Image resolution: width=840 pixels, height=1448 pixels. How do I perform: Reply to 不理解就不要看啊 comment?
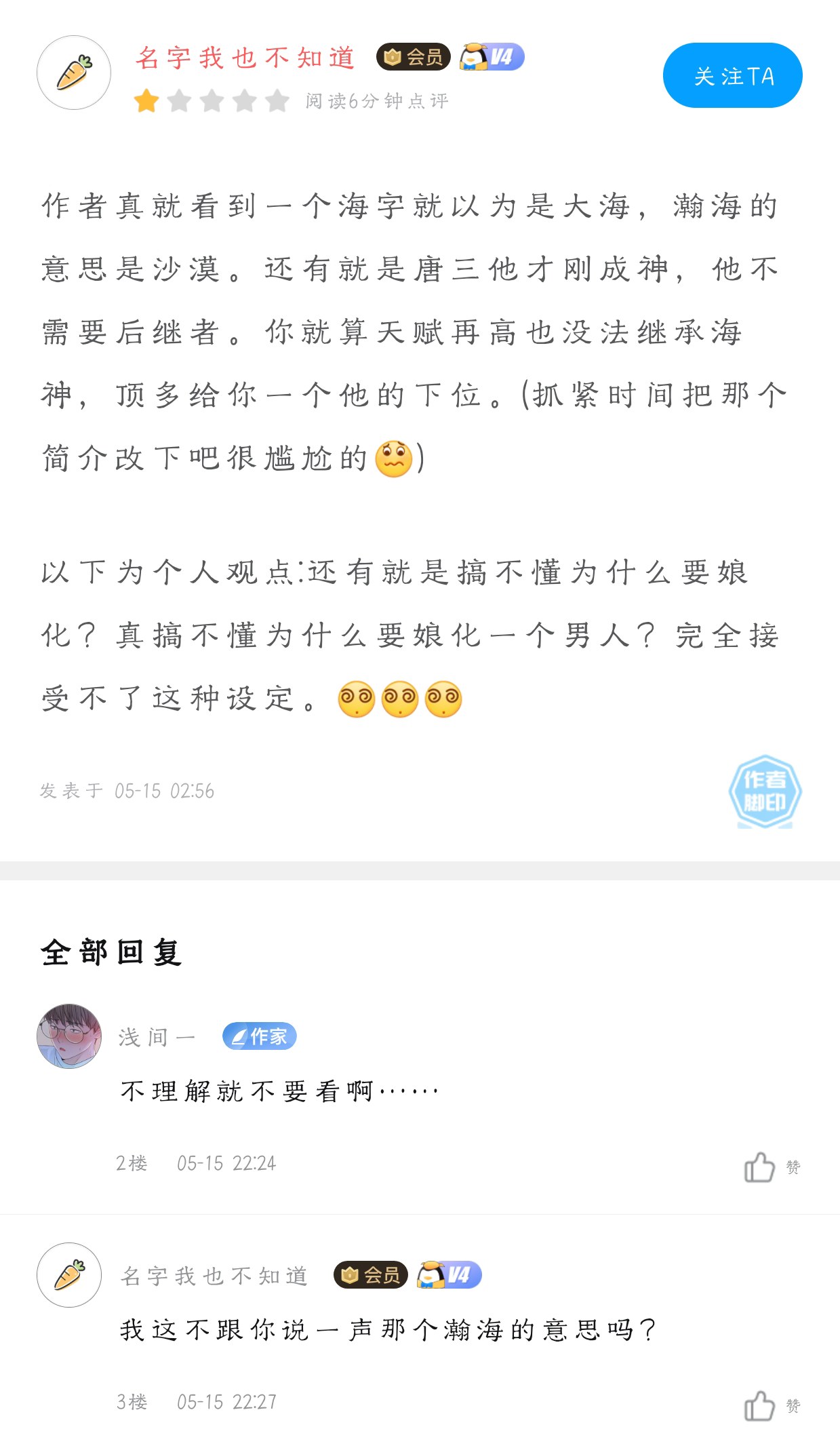pos(279,1091)
